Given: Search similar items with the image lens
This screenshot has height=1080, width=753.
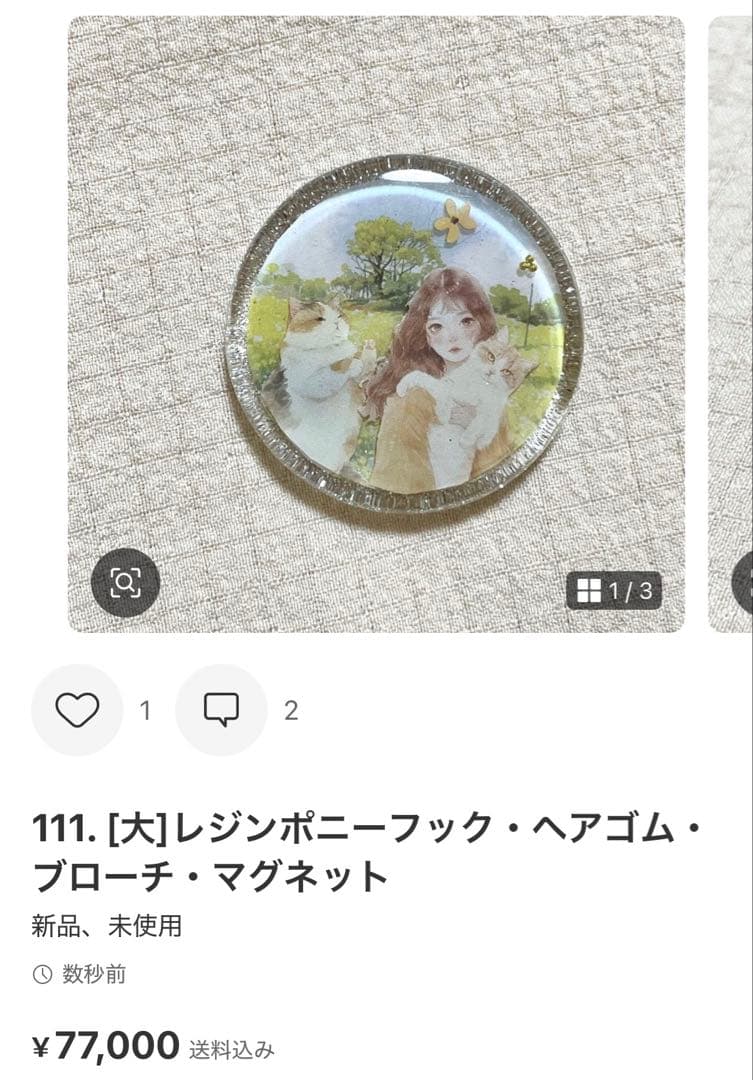Looking at the screenshot, I should 125,582.
